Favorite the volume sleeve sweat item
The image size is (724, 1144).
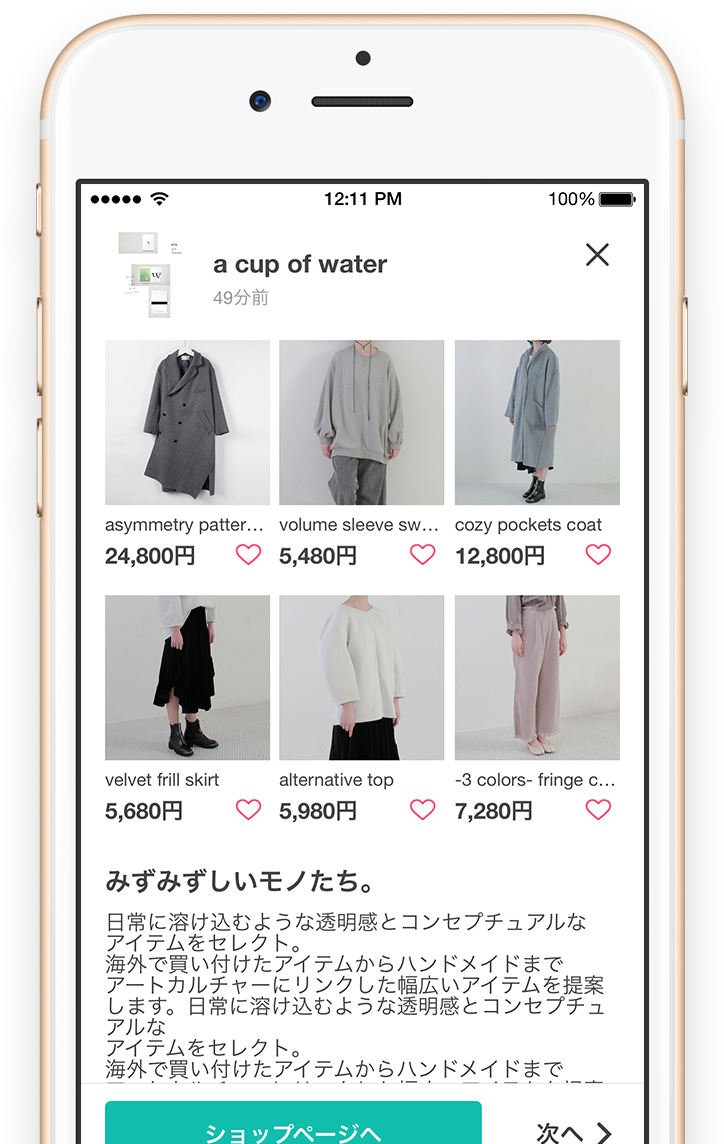coord(423,555)
